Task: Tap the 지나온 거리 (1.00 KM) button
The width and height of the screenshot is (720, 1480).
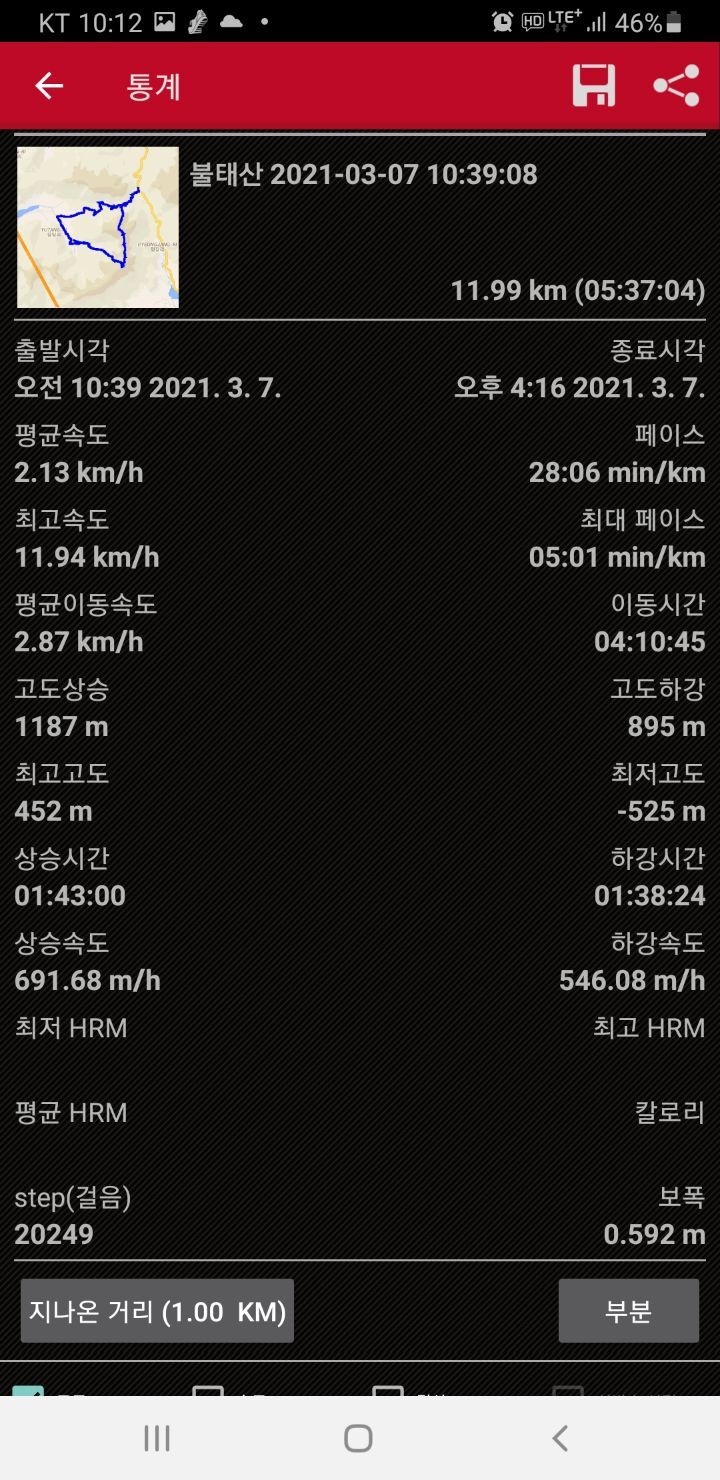Action: coord(157,1311)
